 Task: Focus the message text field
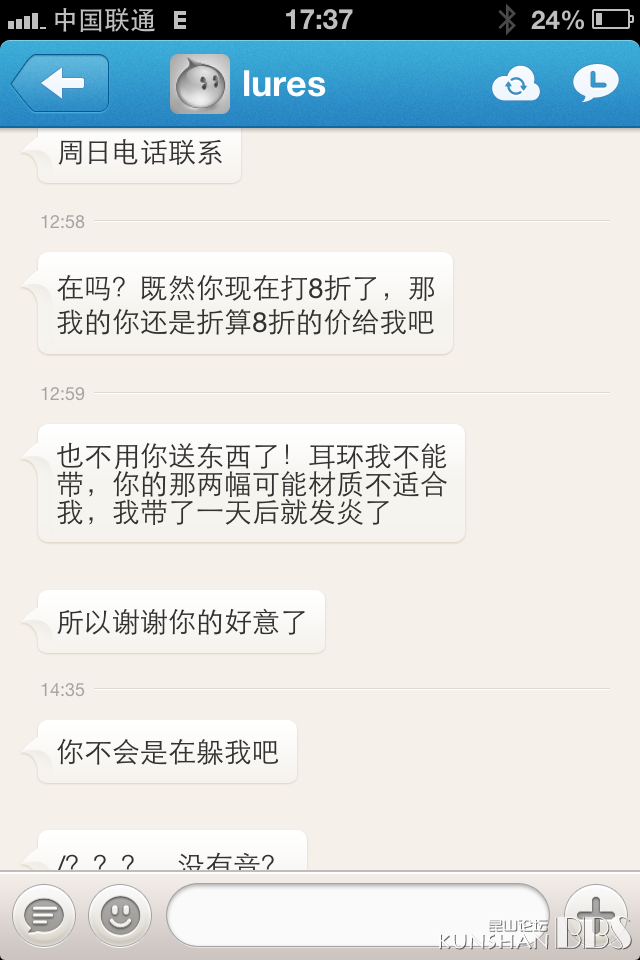357,915
